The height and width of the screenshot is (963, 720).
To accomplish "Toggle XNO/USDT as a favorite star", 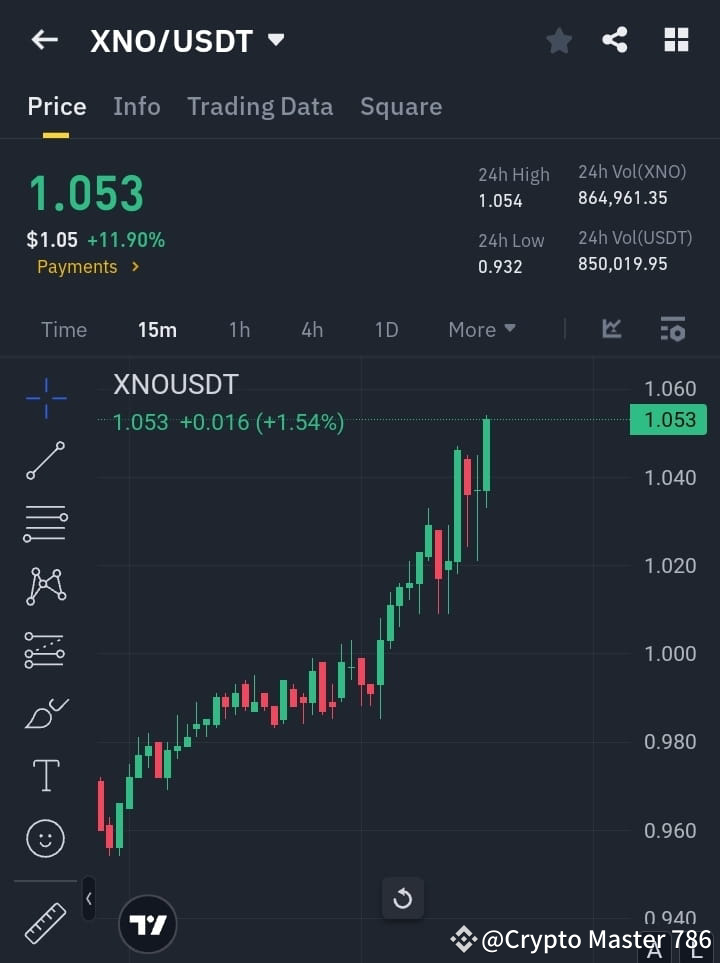I will [x=559, y=40].
